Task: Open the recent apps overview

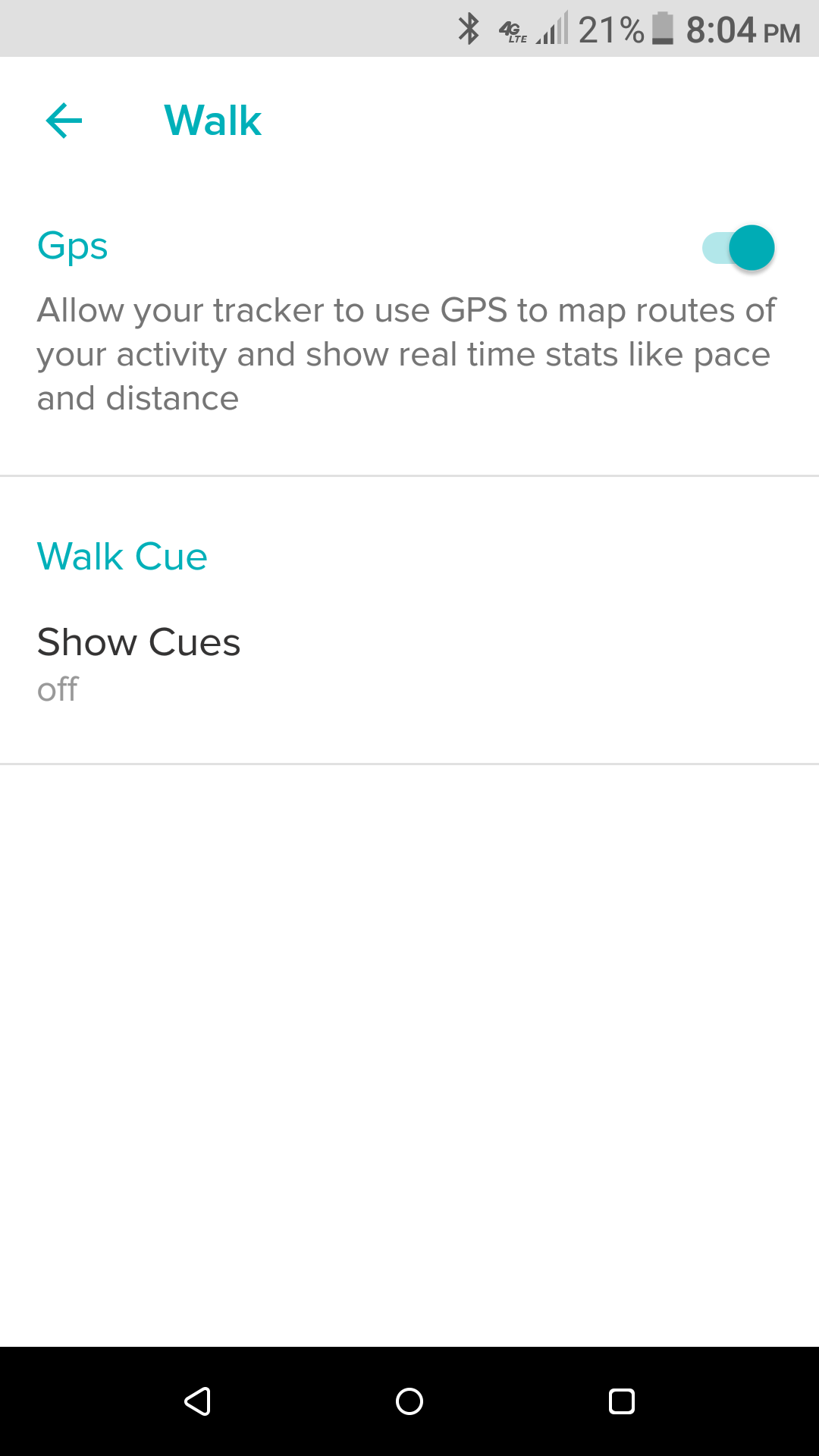Action: [622, 1401]
